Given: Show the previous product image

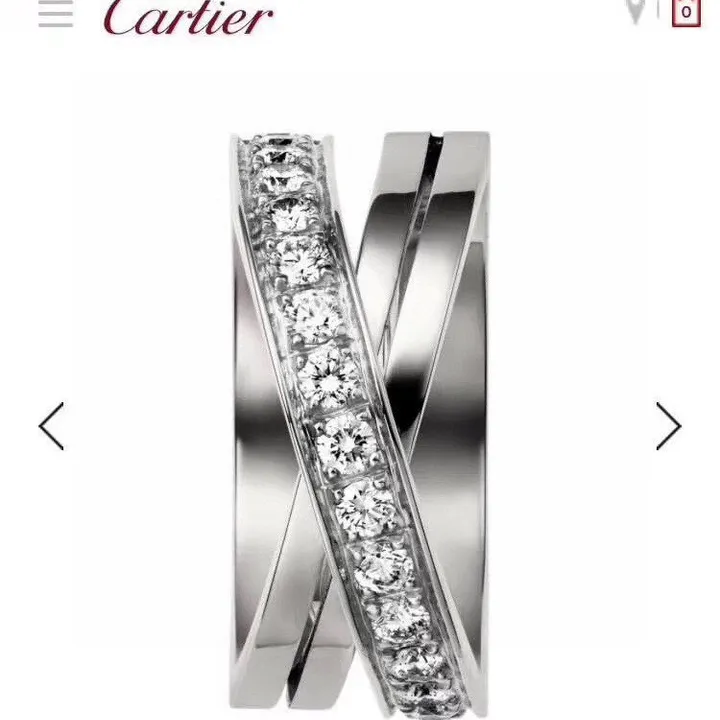Looking at the screenshot, I should click(x=51, y=426).
